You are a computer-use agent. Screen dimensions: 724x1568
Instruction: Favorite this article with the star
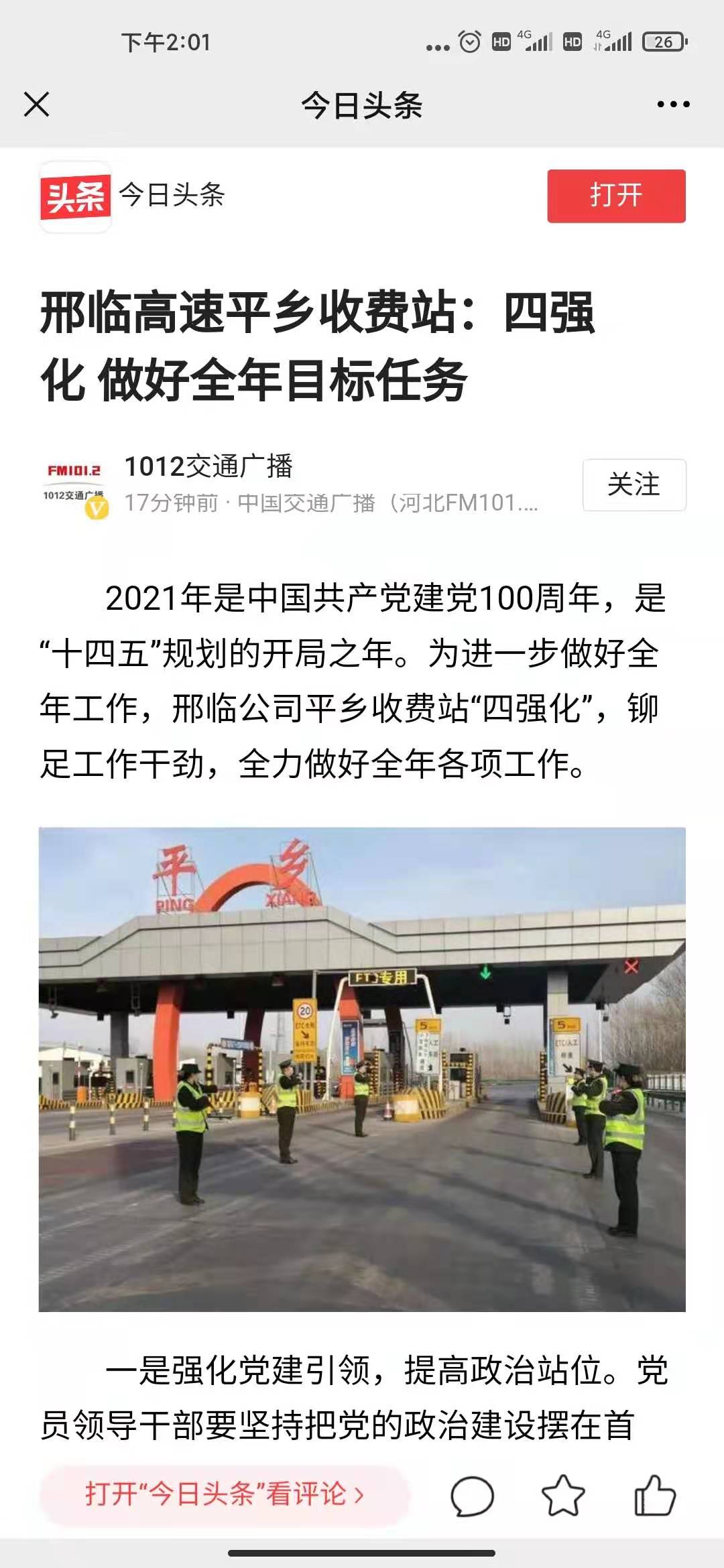[x=562, y=1495]
